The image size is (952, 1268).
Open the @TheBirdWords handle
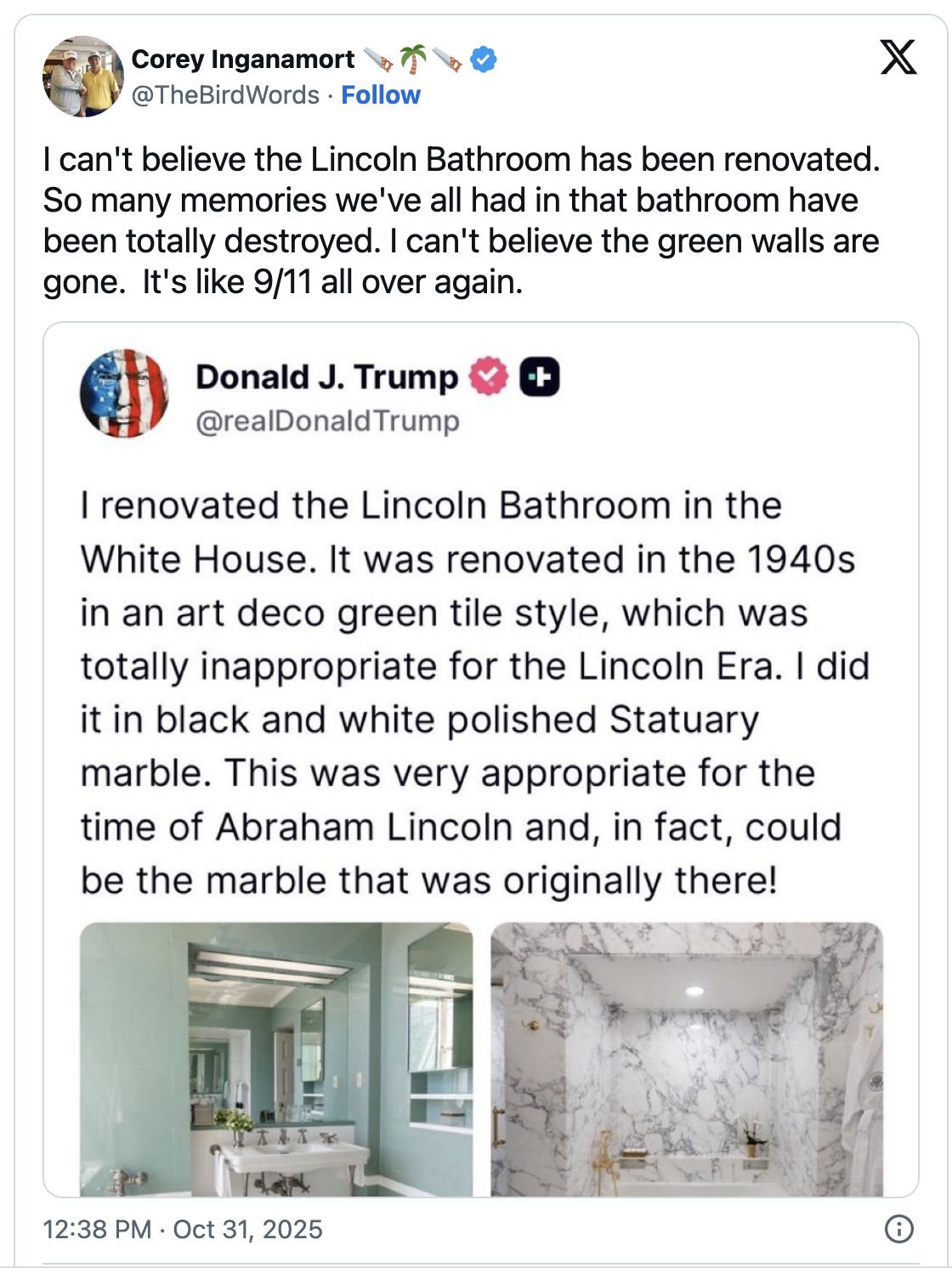tap(224, 94)
